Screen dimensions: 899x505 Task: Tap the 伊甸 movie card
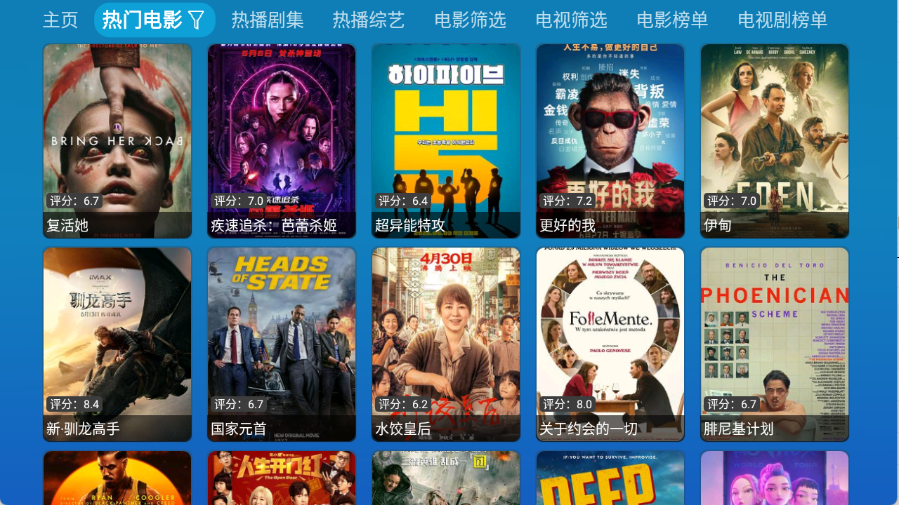pos(774,140)
